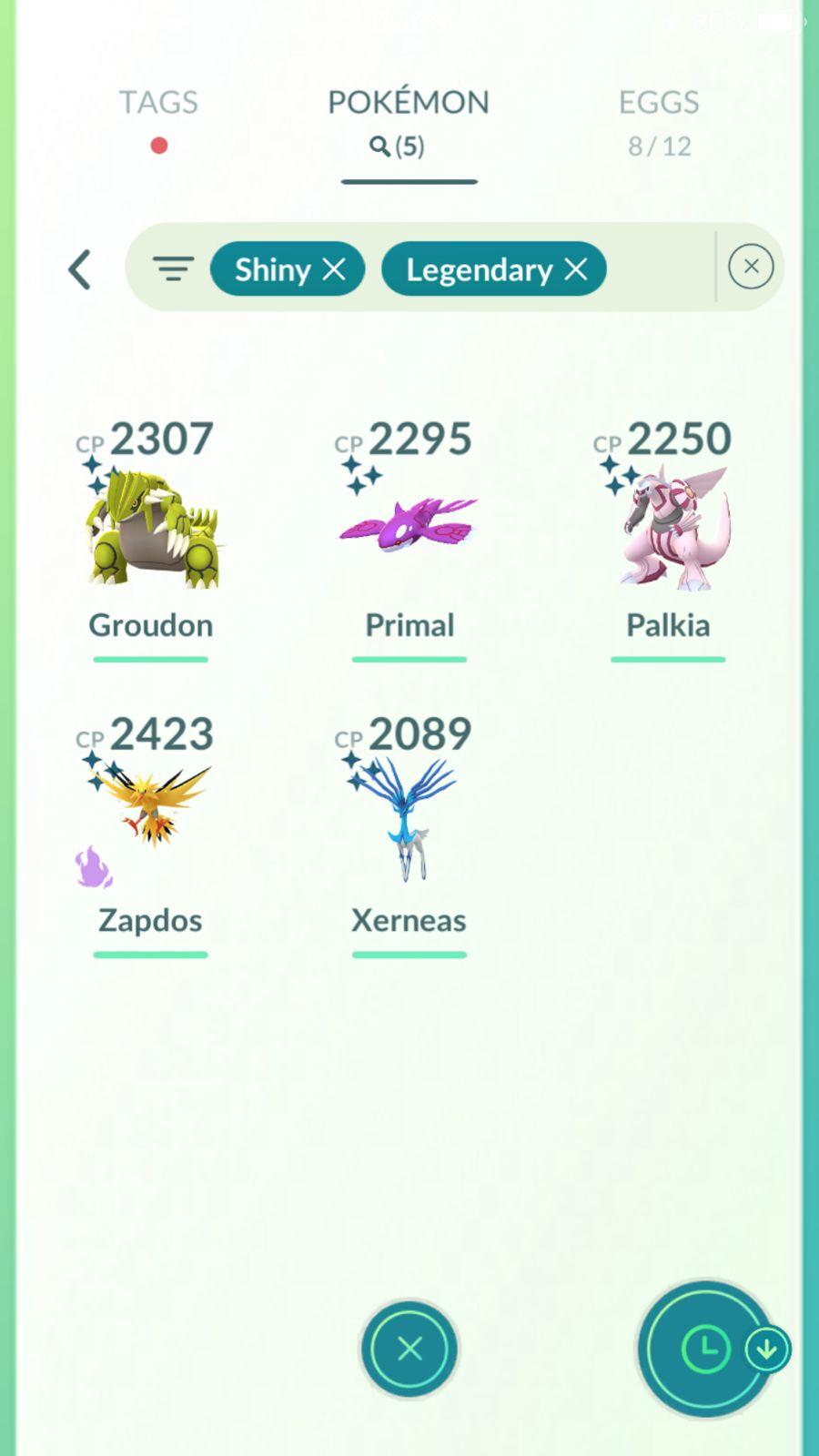819x1456 pixels.
Task: Remove the Shiny filter chip
Action: pos(334,269)
